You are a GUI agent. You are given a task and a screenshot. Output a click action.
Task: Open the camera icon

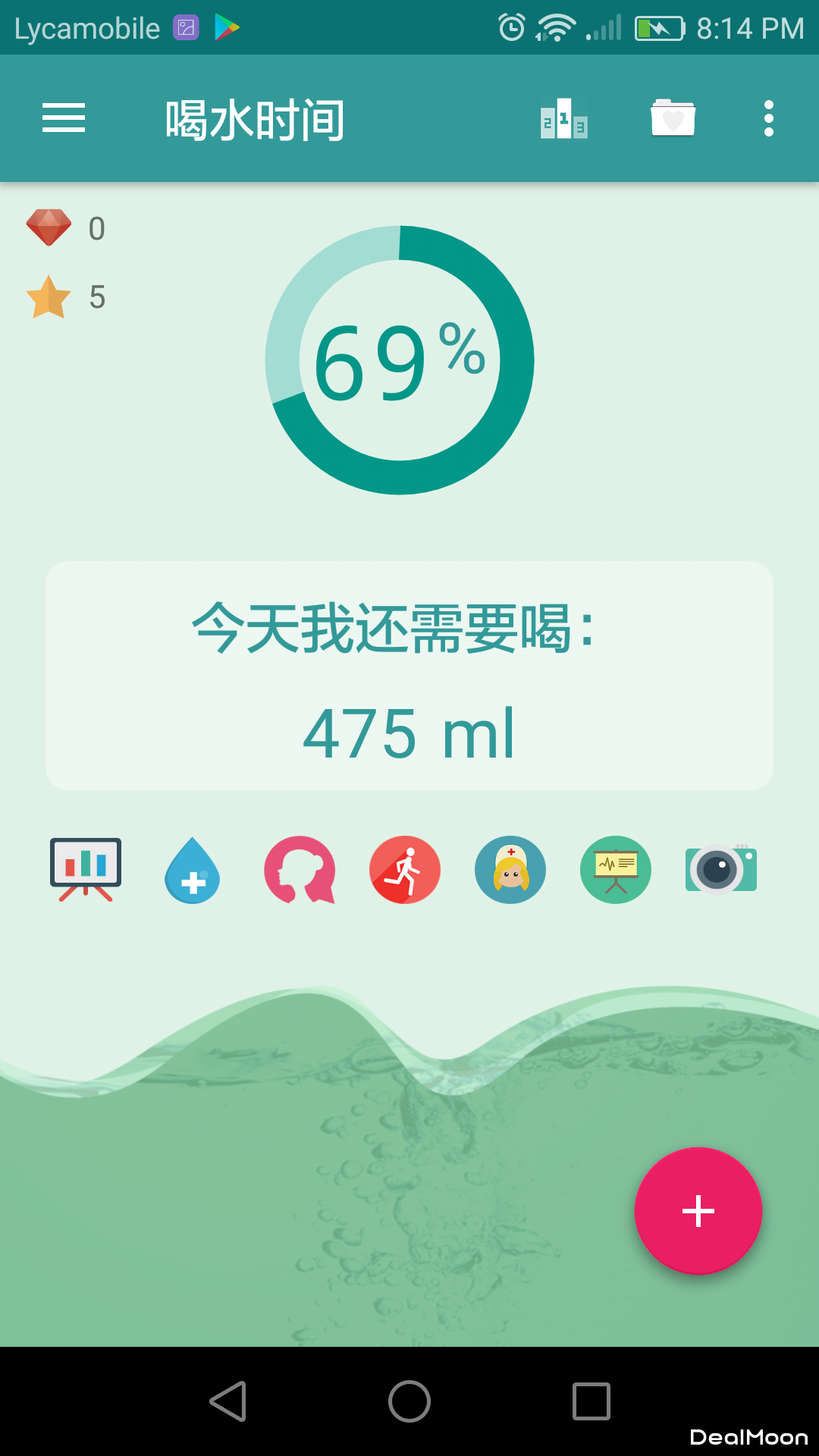[x=720, y=869]
